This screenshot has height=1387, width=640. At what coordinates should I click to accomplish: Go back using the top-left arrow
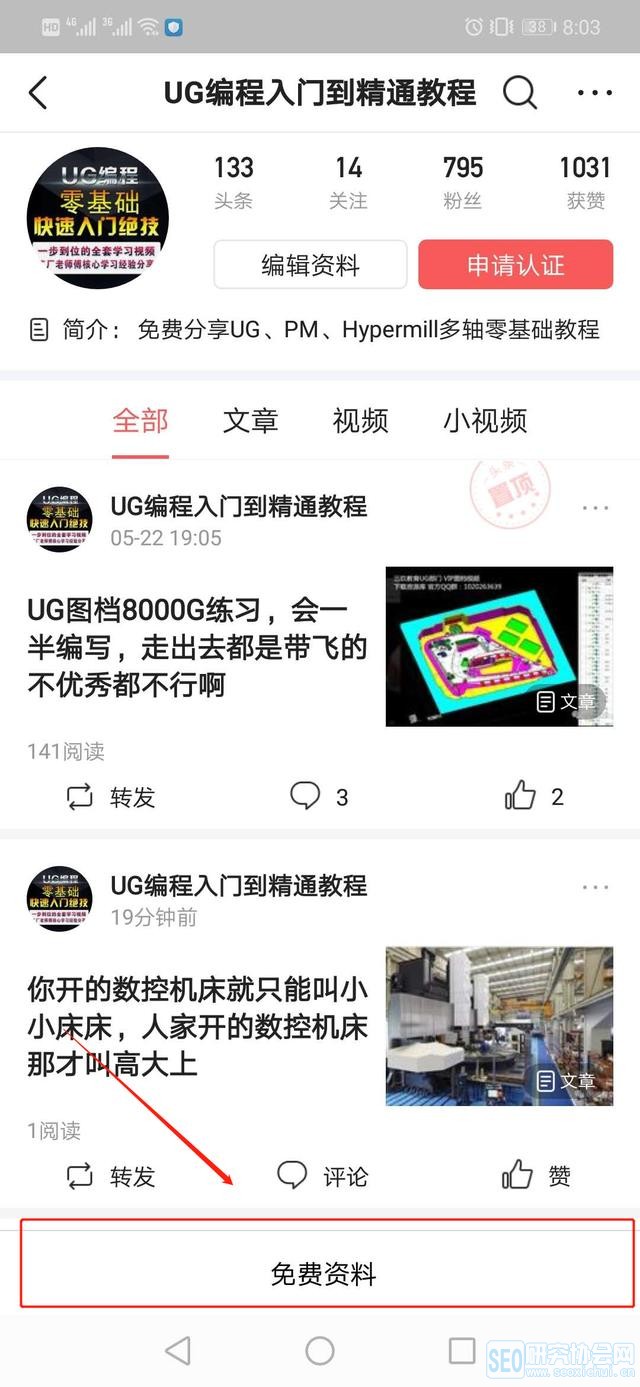(x=38, y=93)
